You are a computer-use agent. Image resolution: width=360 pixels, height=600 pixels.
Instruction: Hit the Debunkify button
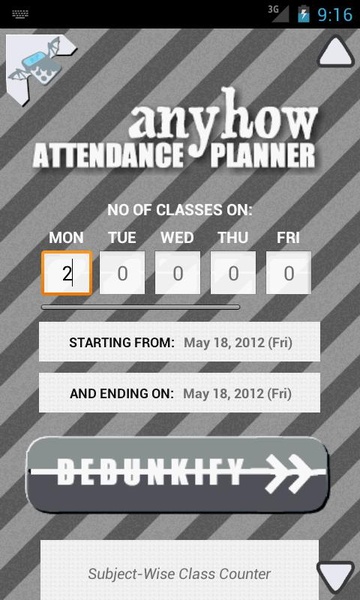click(178, 475)
